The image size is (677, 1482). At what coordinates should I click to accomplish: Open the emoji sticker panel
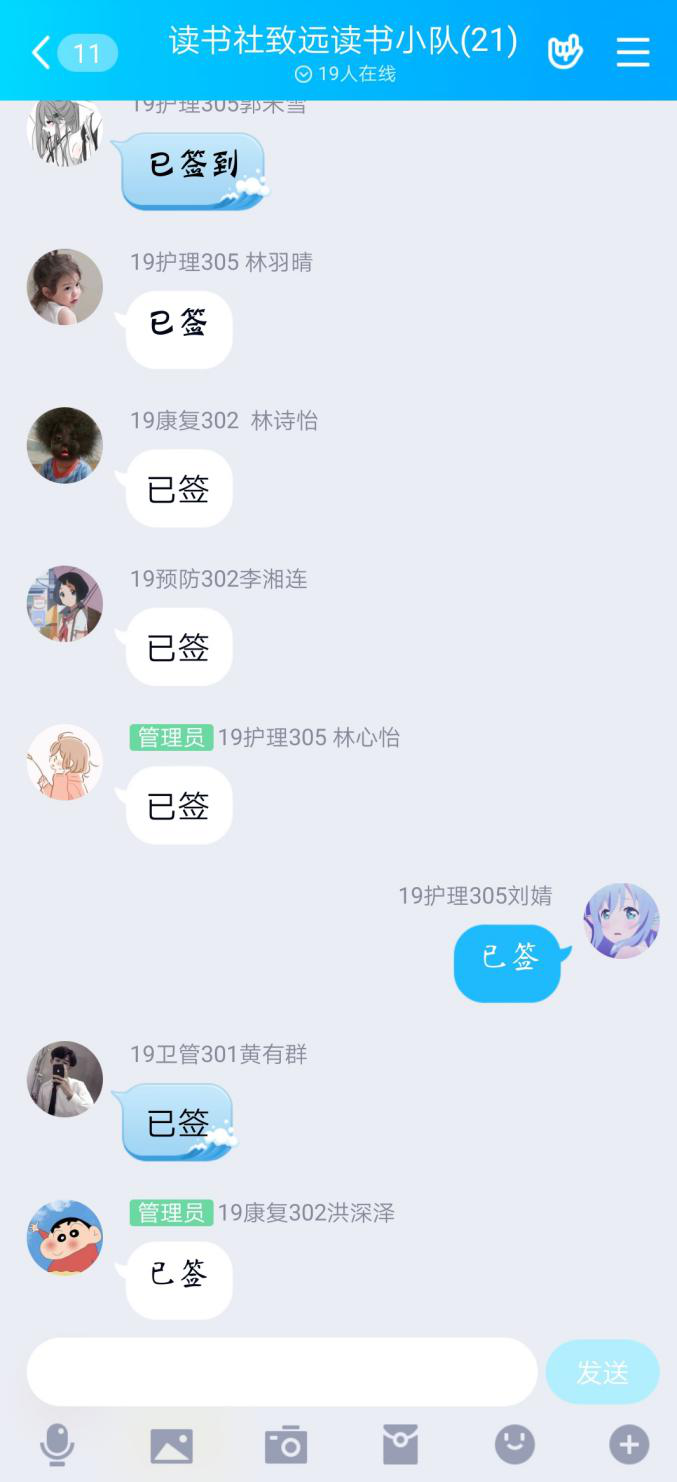point(515,1444)
